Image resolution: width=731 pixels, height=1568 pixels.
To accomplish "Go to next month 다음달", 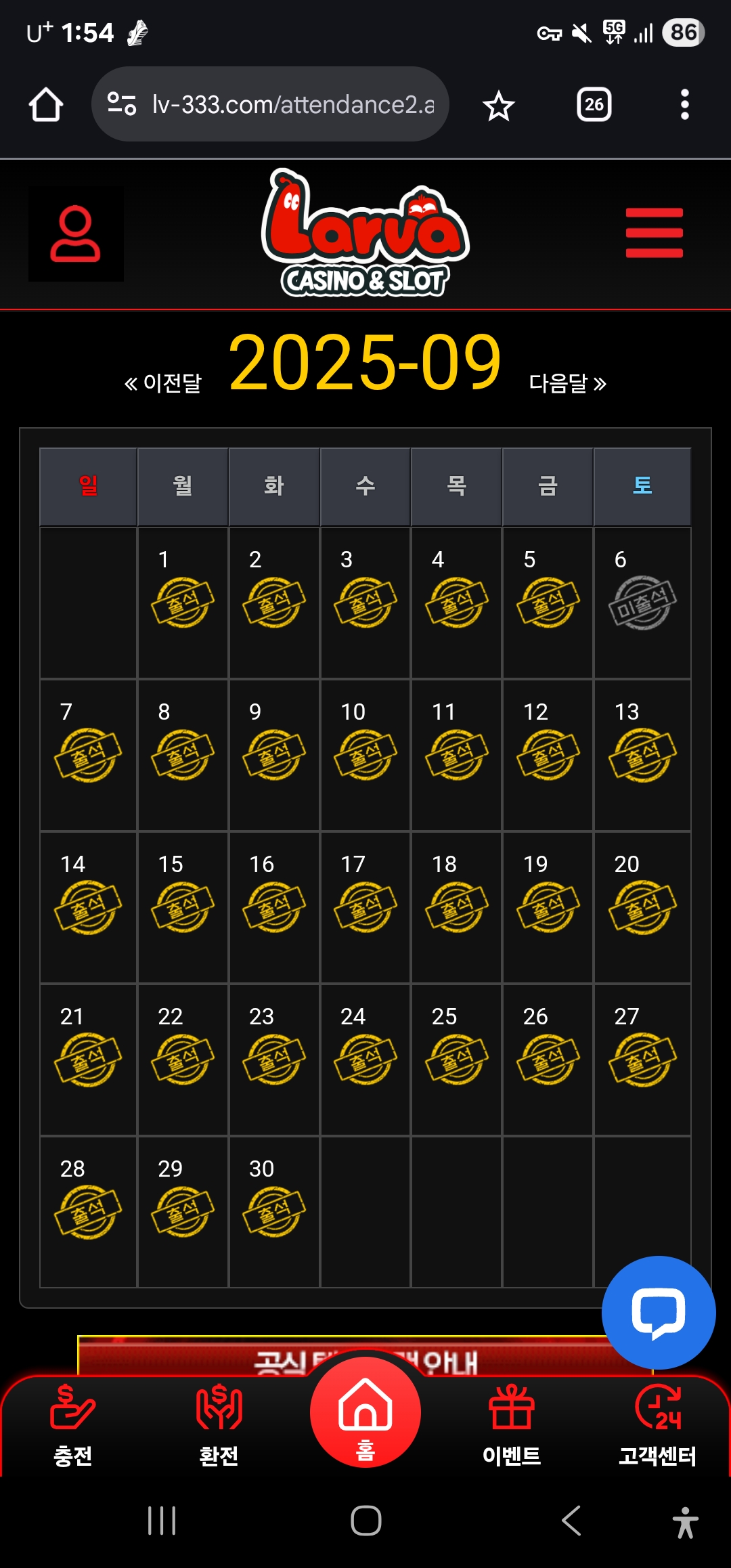I will (x=567, y=383).
